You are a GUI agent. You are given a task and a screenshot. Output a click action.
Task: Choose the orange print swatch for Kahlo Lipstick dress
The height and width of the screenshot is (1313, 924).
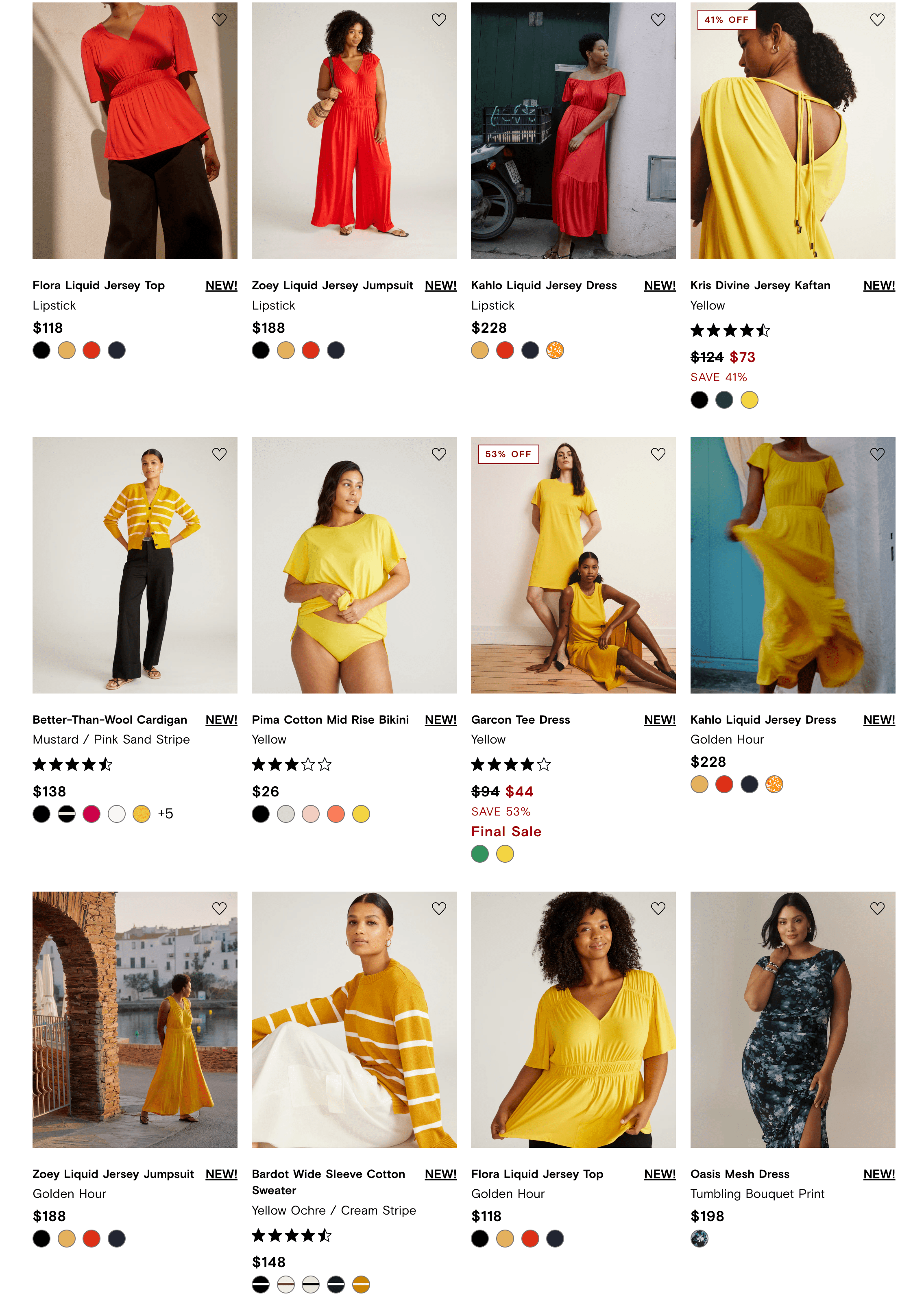tap(554, 350)
